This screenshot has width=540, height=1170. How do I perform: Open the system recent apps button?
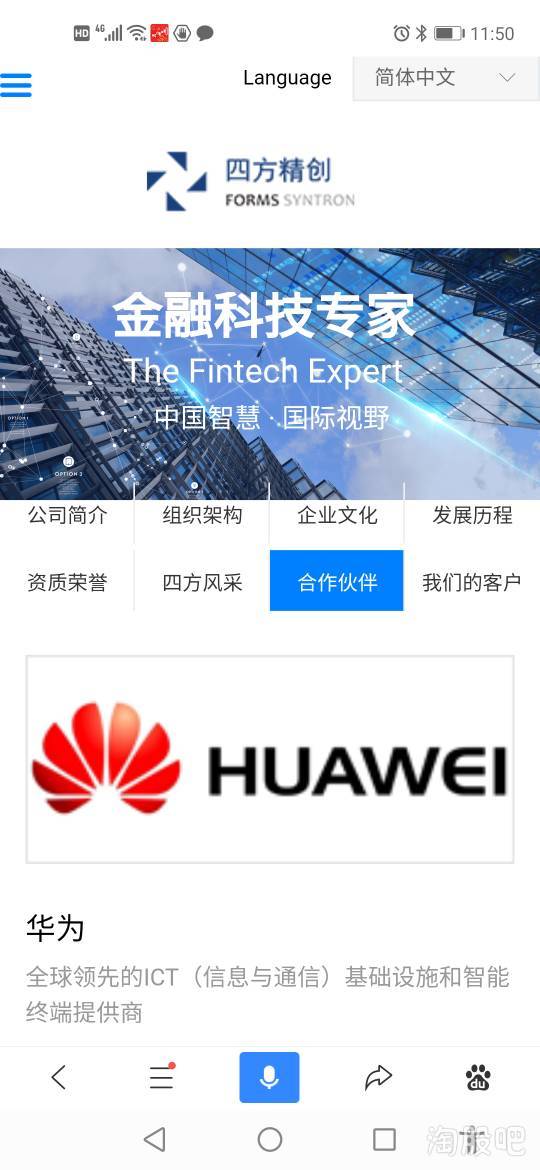pos(384,1139)
